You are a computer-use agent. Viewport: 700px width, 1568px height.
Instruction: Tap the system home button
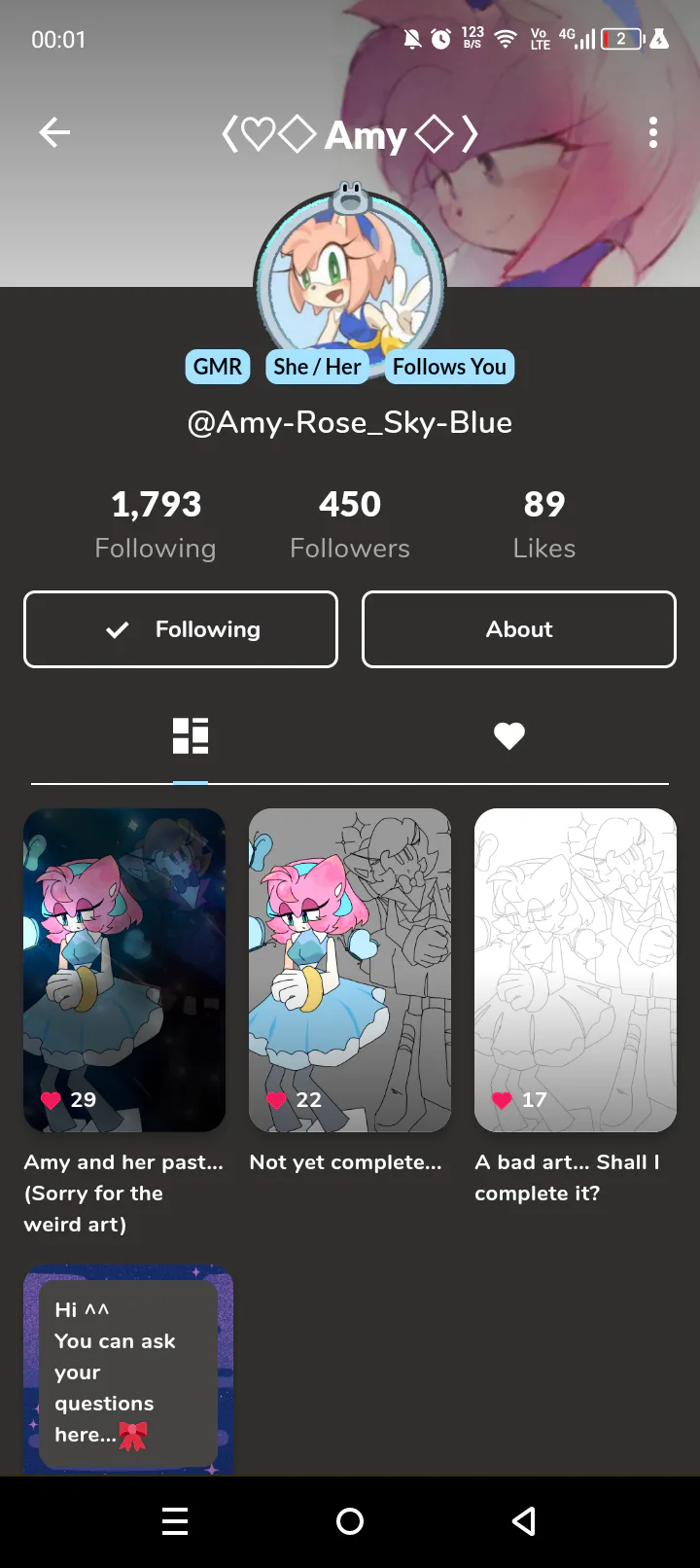click(x=350, y=1521)
